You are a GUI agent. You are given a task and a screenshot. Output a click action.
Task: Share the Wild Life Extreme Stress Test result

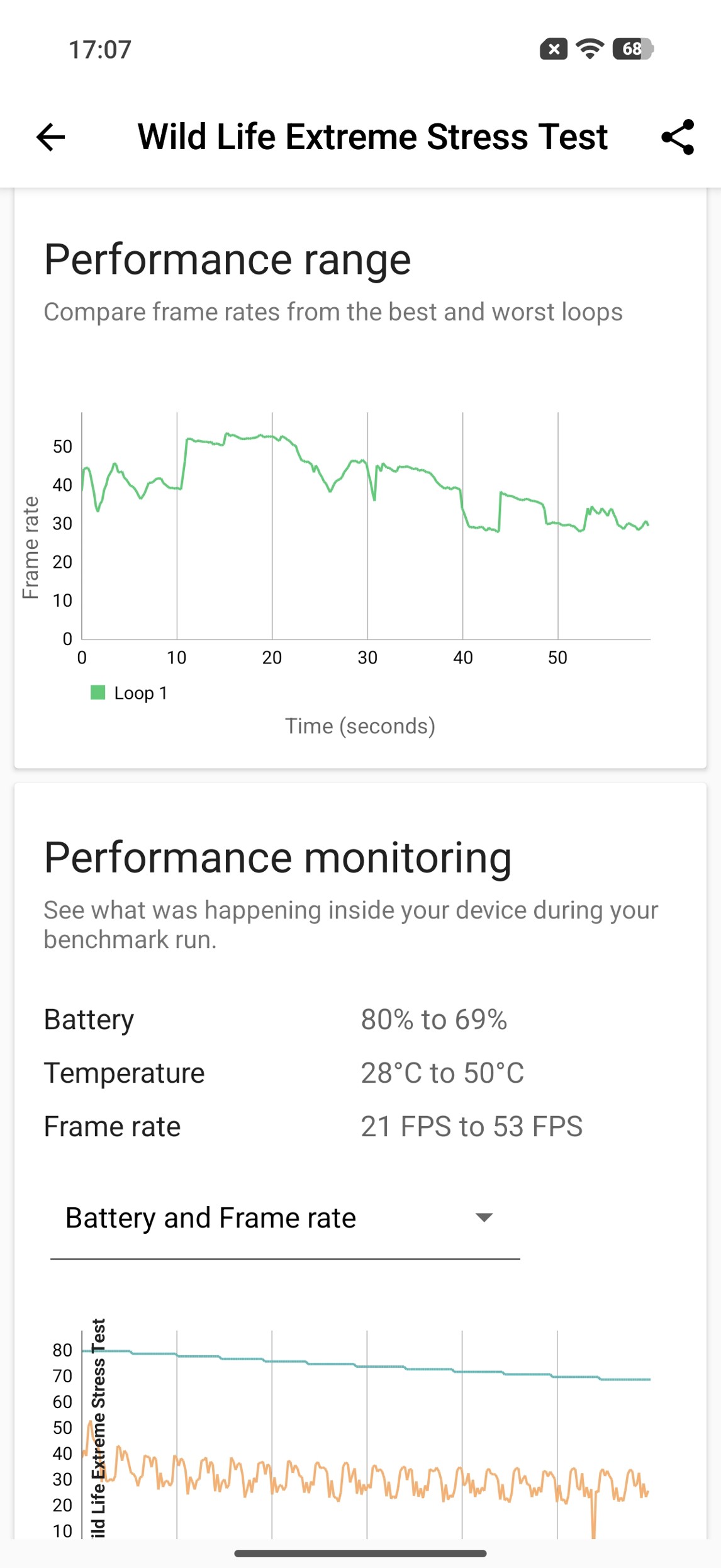pyautogui.click(x=678, y=137)
